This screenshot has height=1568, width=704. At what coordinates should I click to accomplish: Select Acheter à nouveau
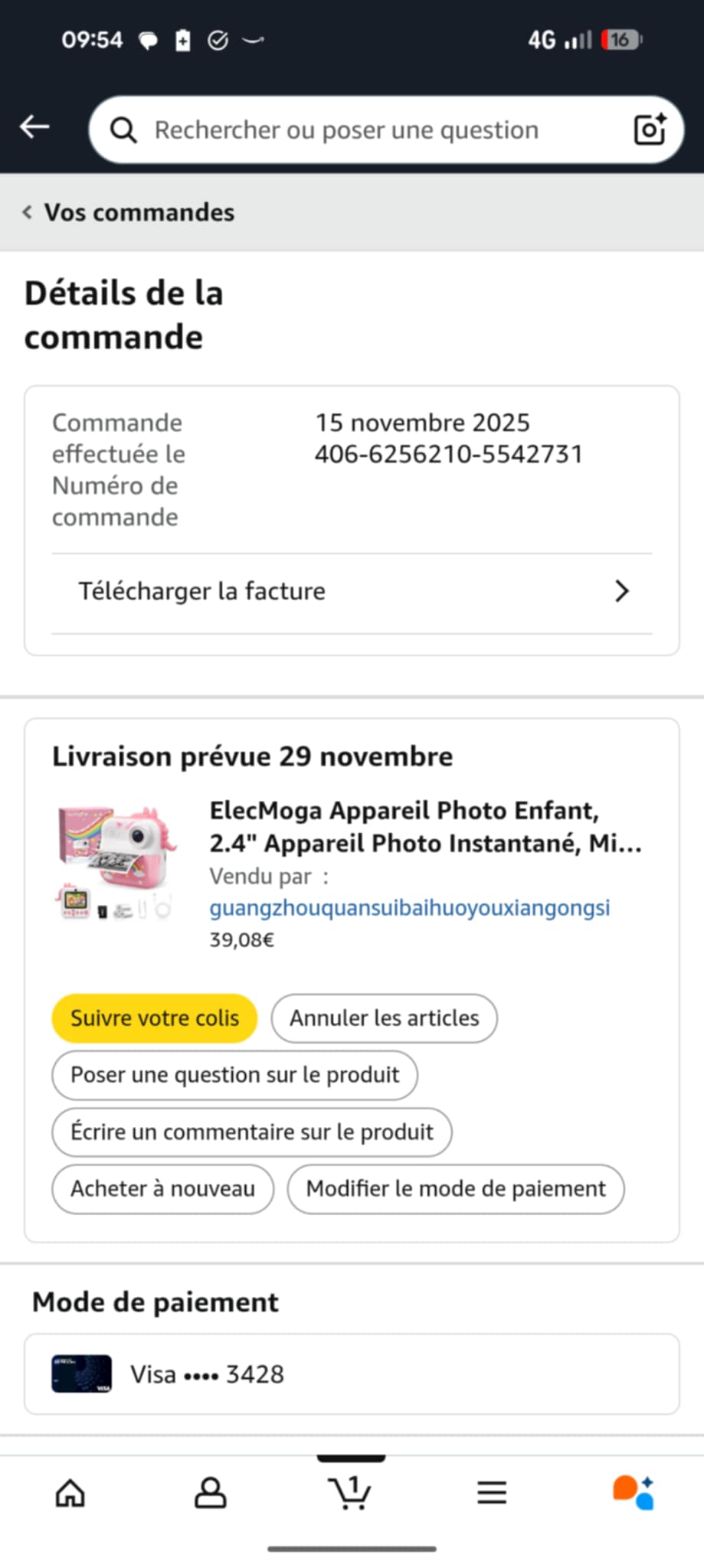162,1189
